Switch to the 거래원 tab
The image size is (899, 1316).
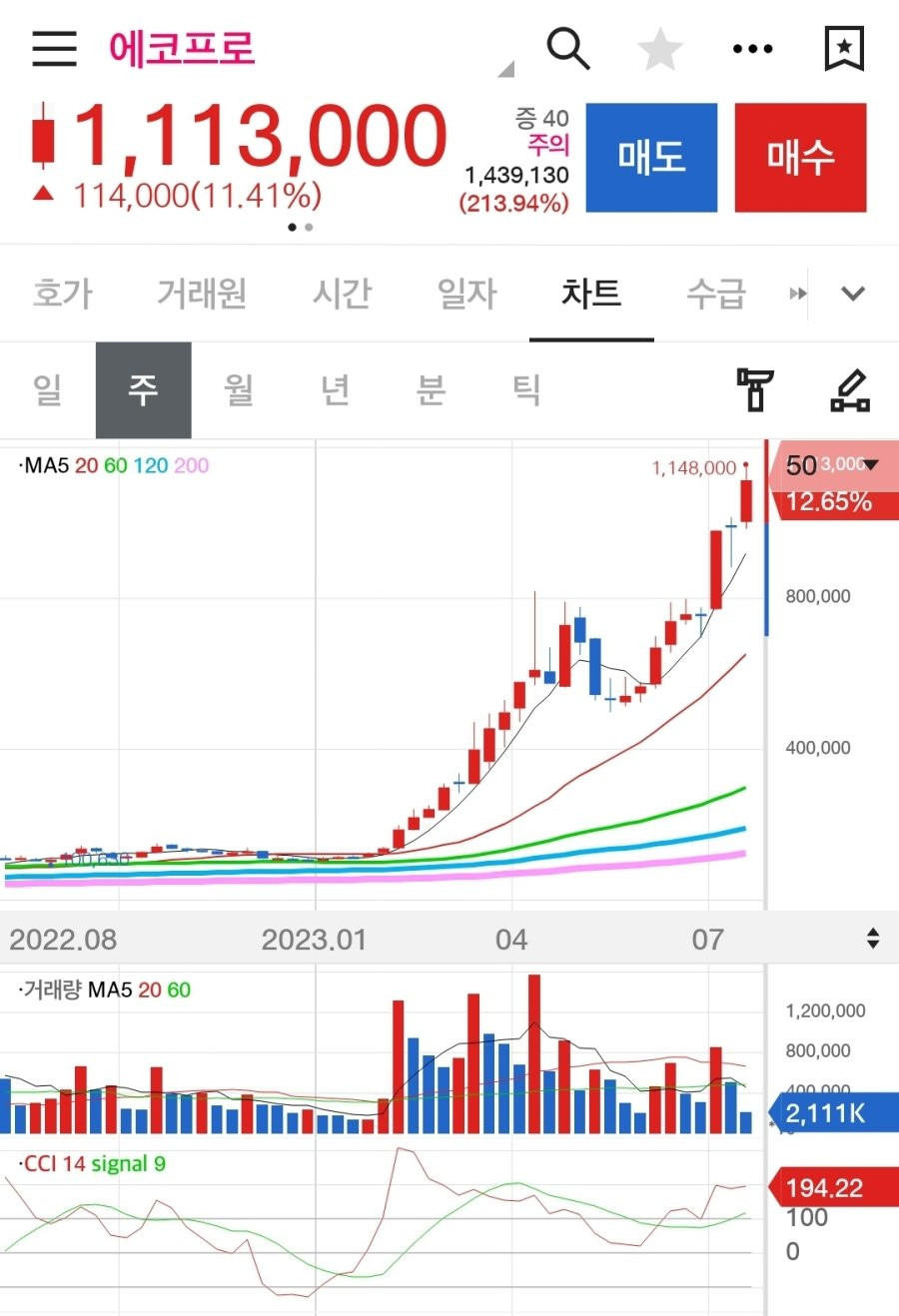pos(201,294)
